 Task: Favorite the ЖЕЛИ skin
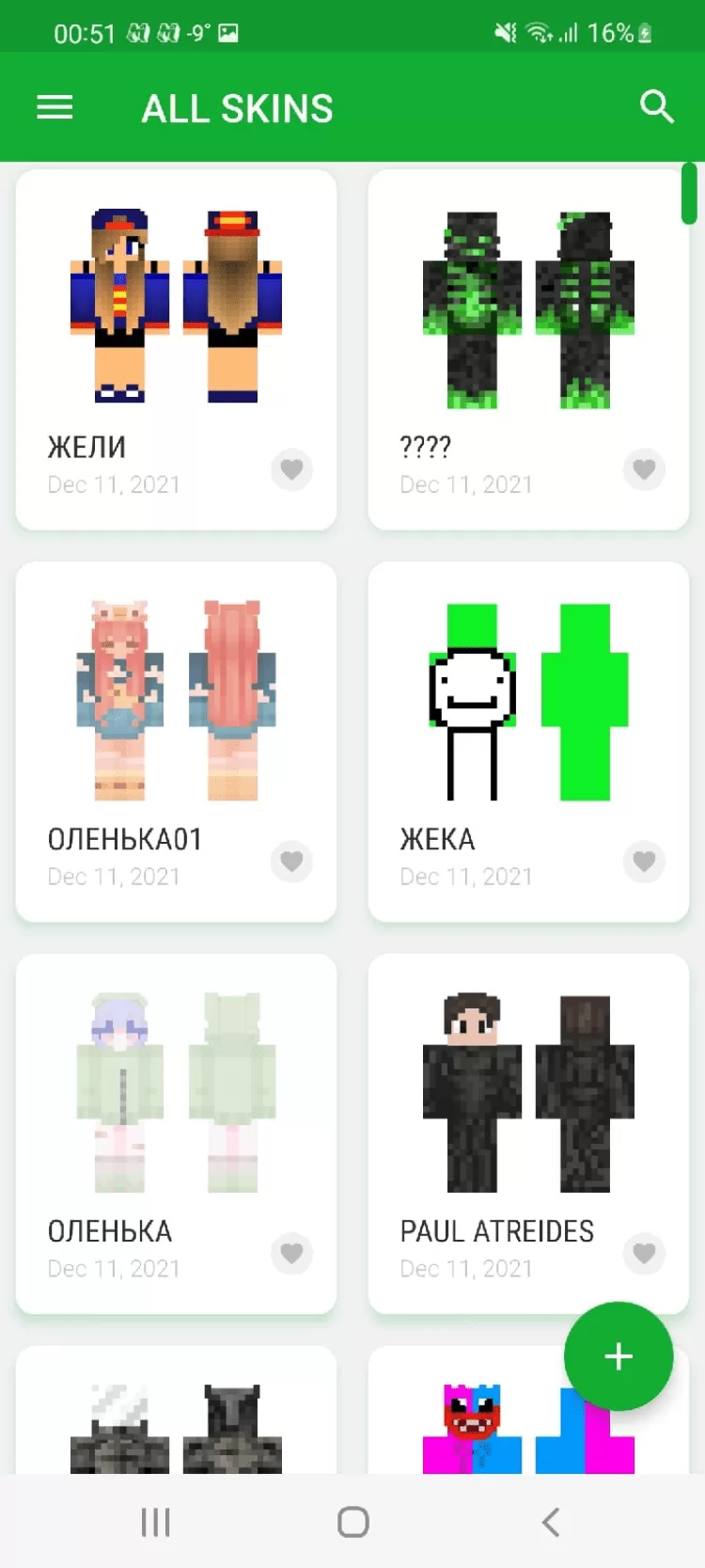(x=291, y=468)
